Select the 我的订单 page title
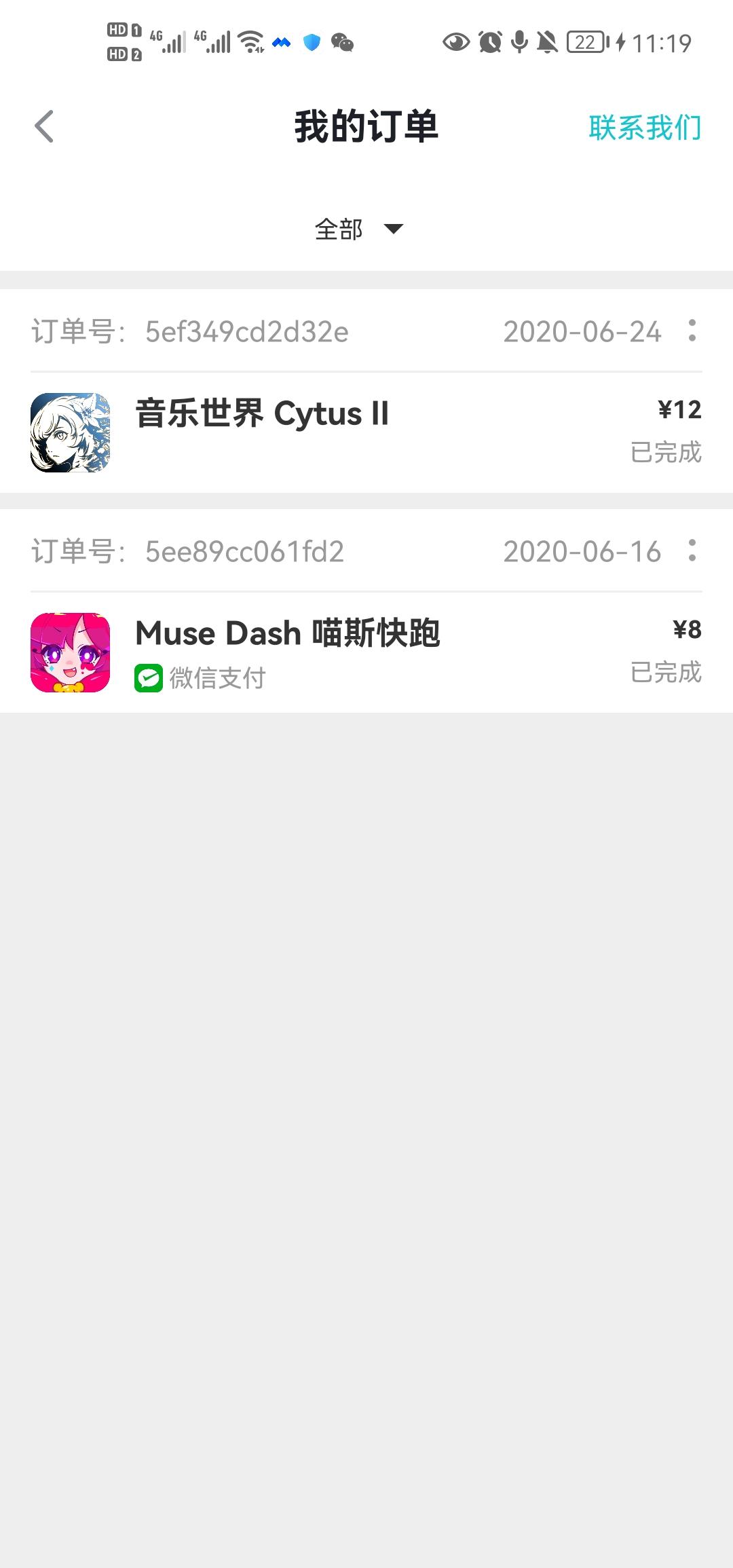Screen dimensions: 733x1568 coord(366,126)
